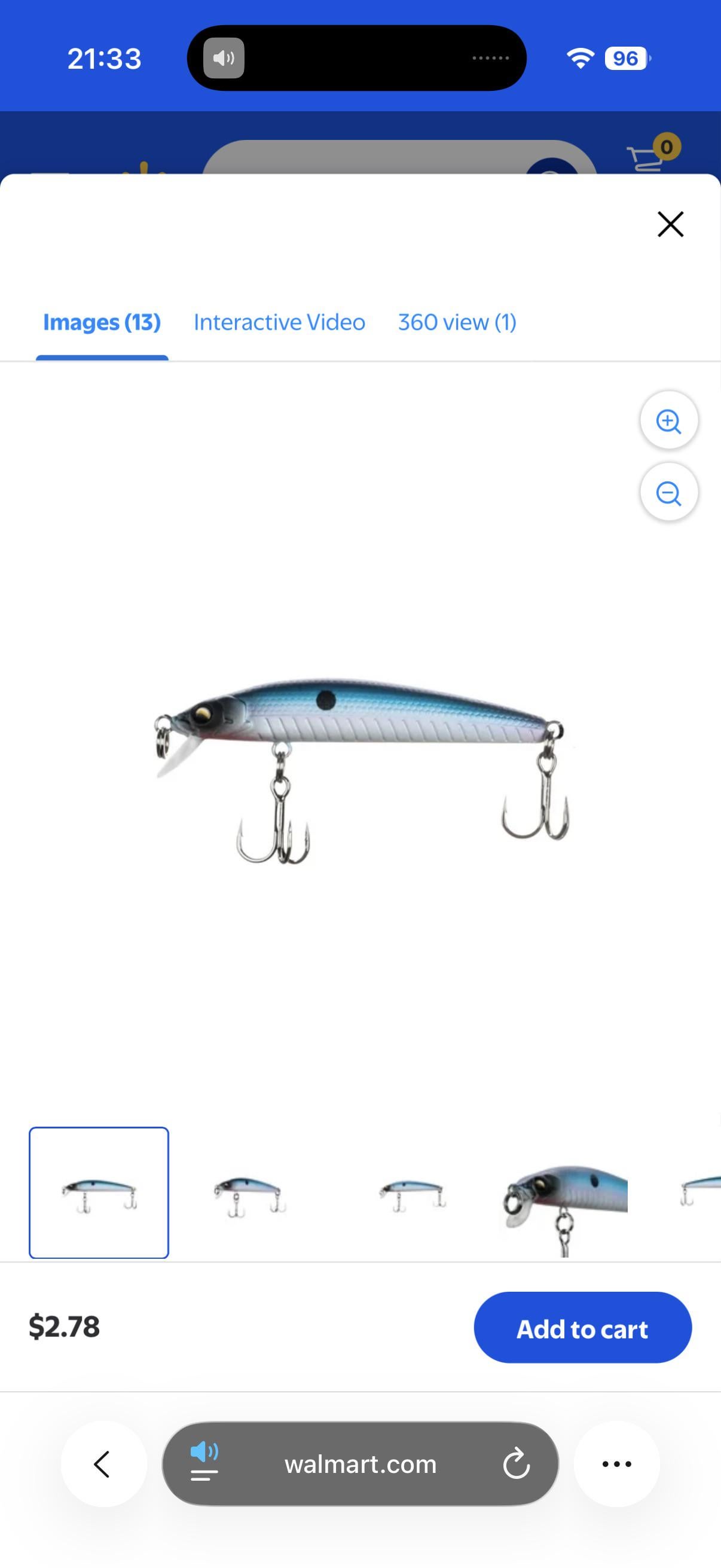Show the third lure thumbnail

pyautogui.click(x=413, y=1194)
